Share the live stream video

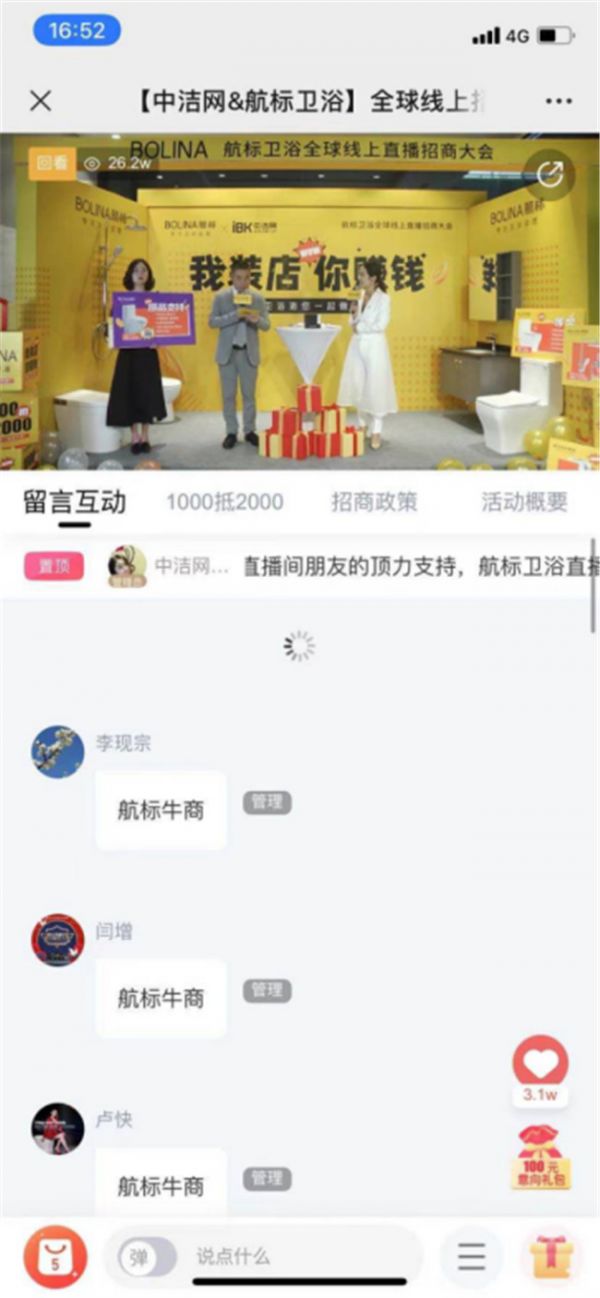point(550,174)
